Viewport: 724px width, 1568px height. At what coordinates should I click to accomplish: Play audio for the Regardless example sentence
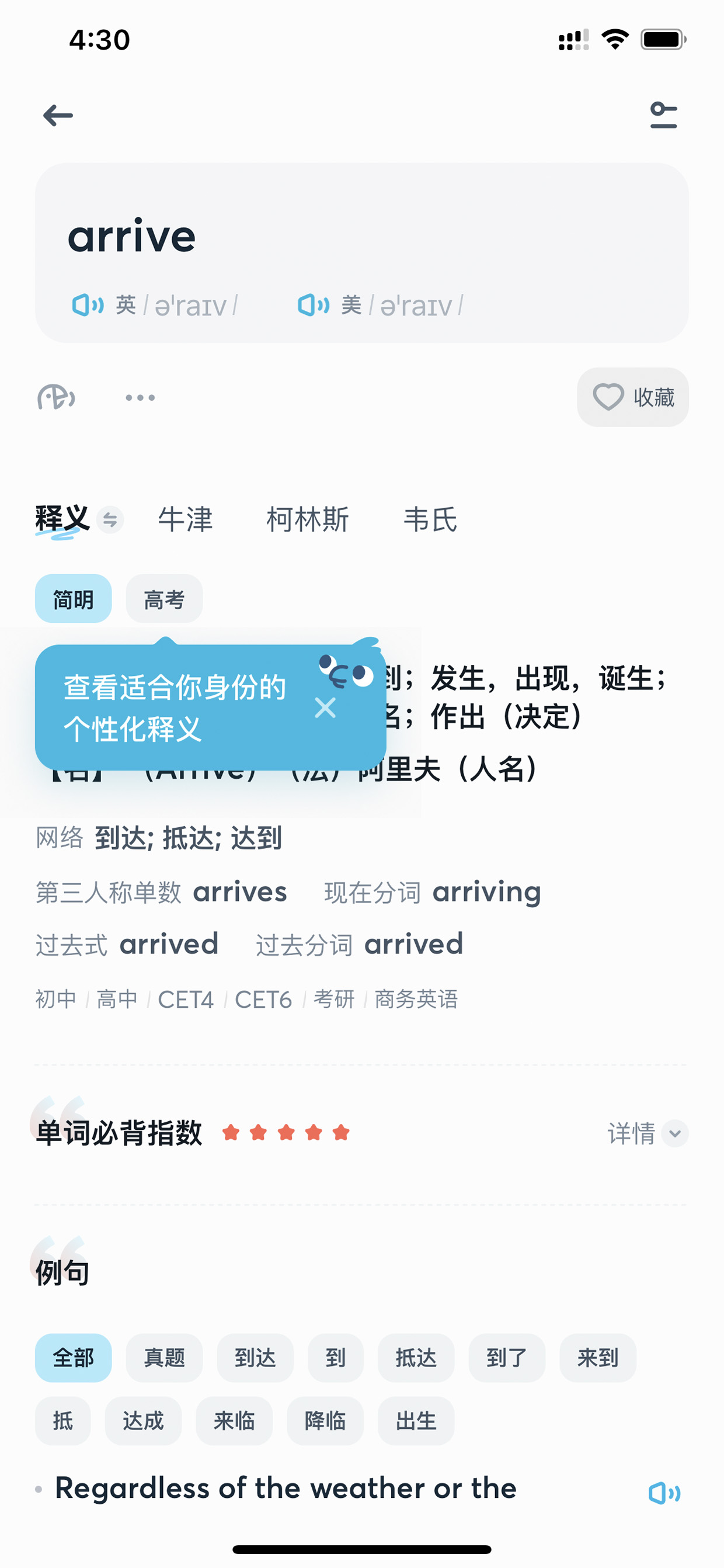(x=664, y=1493)
